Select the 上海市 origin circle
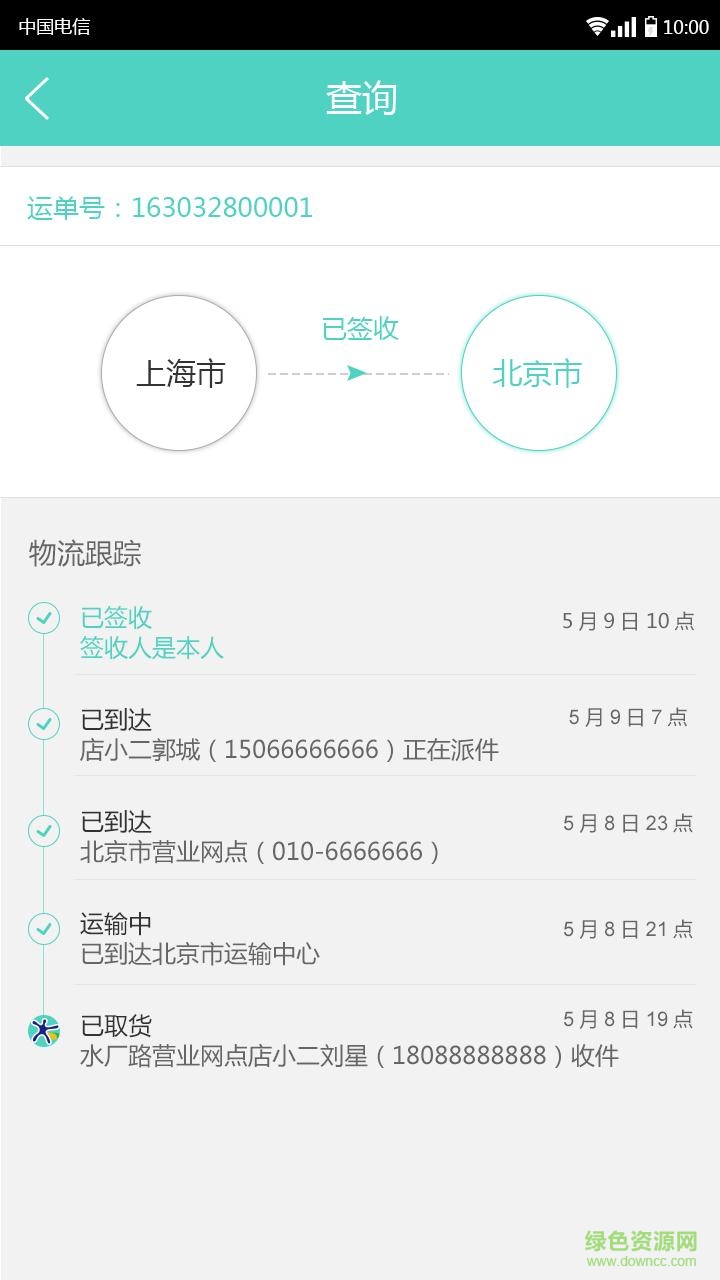Viewport: 720px width, 1280px height. tap(179, 373)
